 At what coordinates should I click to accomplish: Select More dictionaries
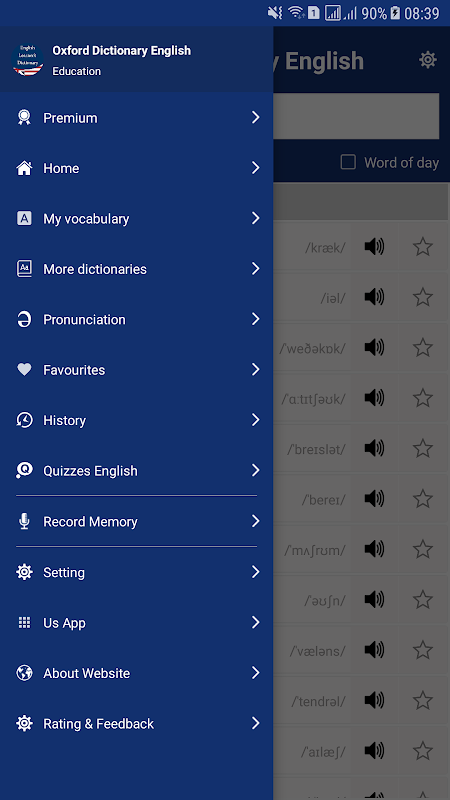click(x=136, y=269)
